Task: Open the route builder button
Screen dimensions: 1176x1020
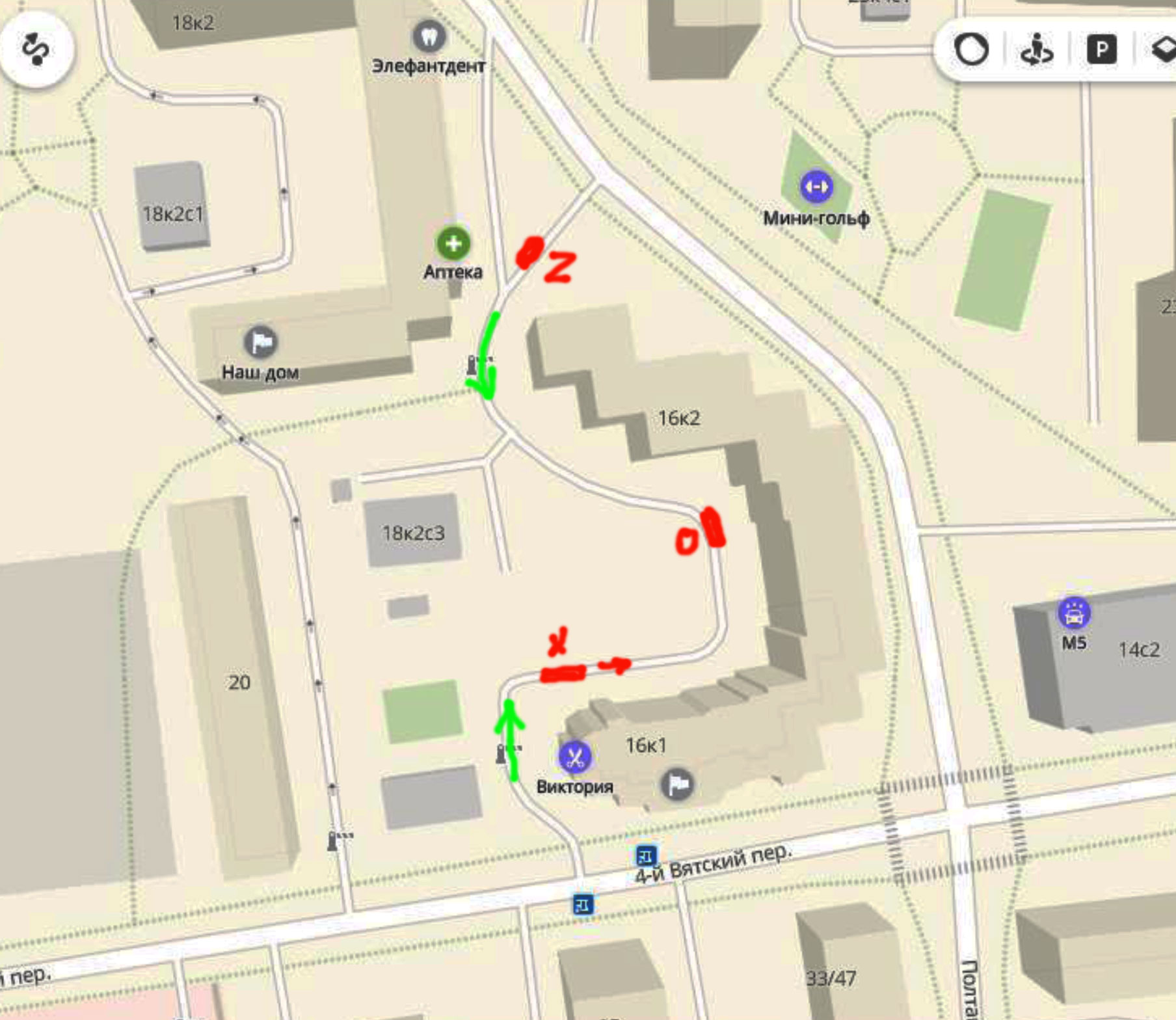Action: click(x=36, y=50)
